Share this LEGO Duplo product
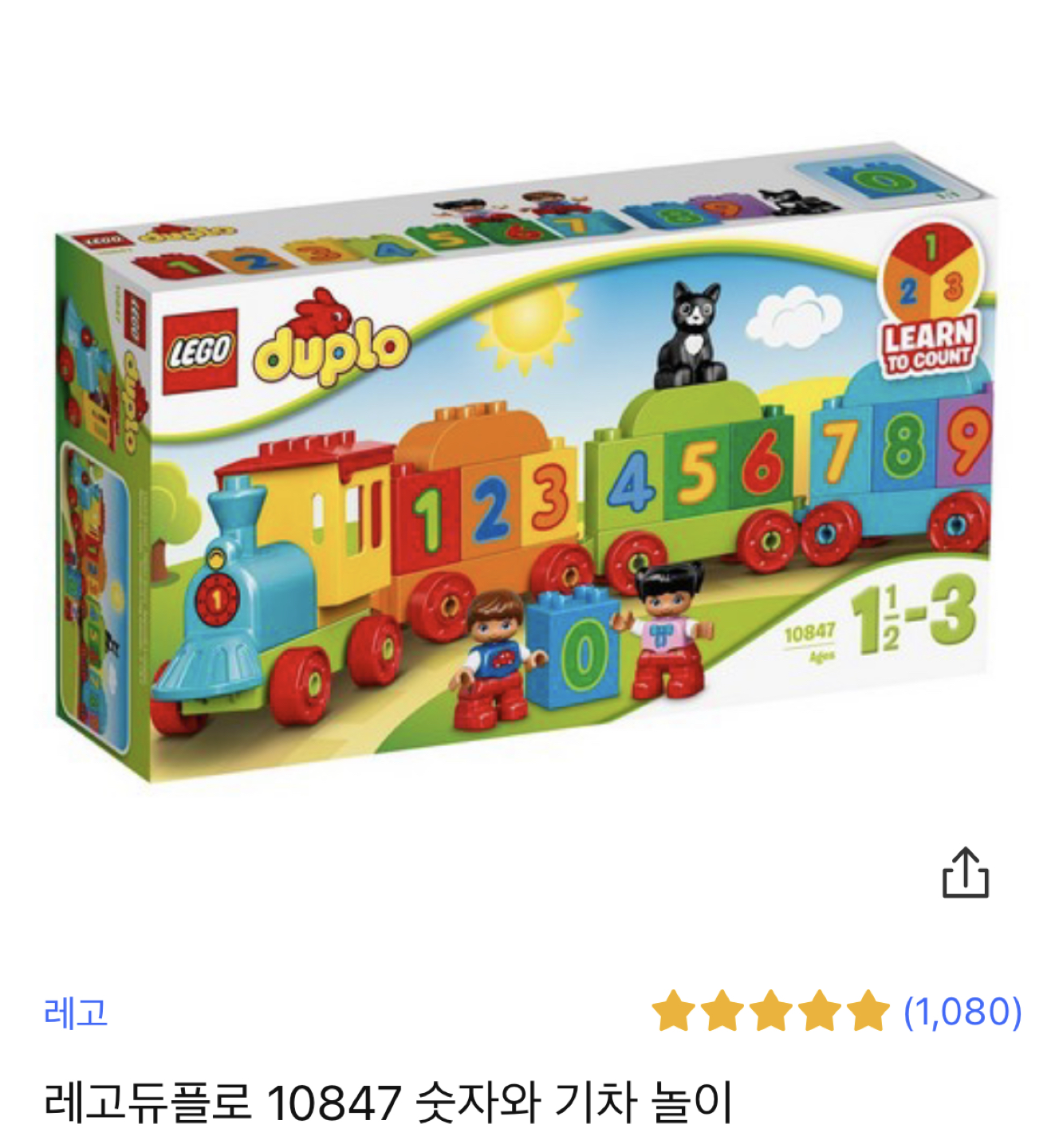The width and height of the screenshot is (1055, 1148). tap(965, 872)
